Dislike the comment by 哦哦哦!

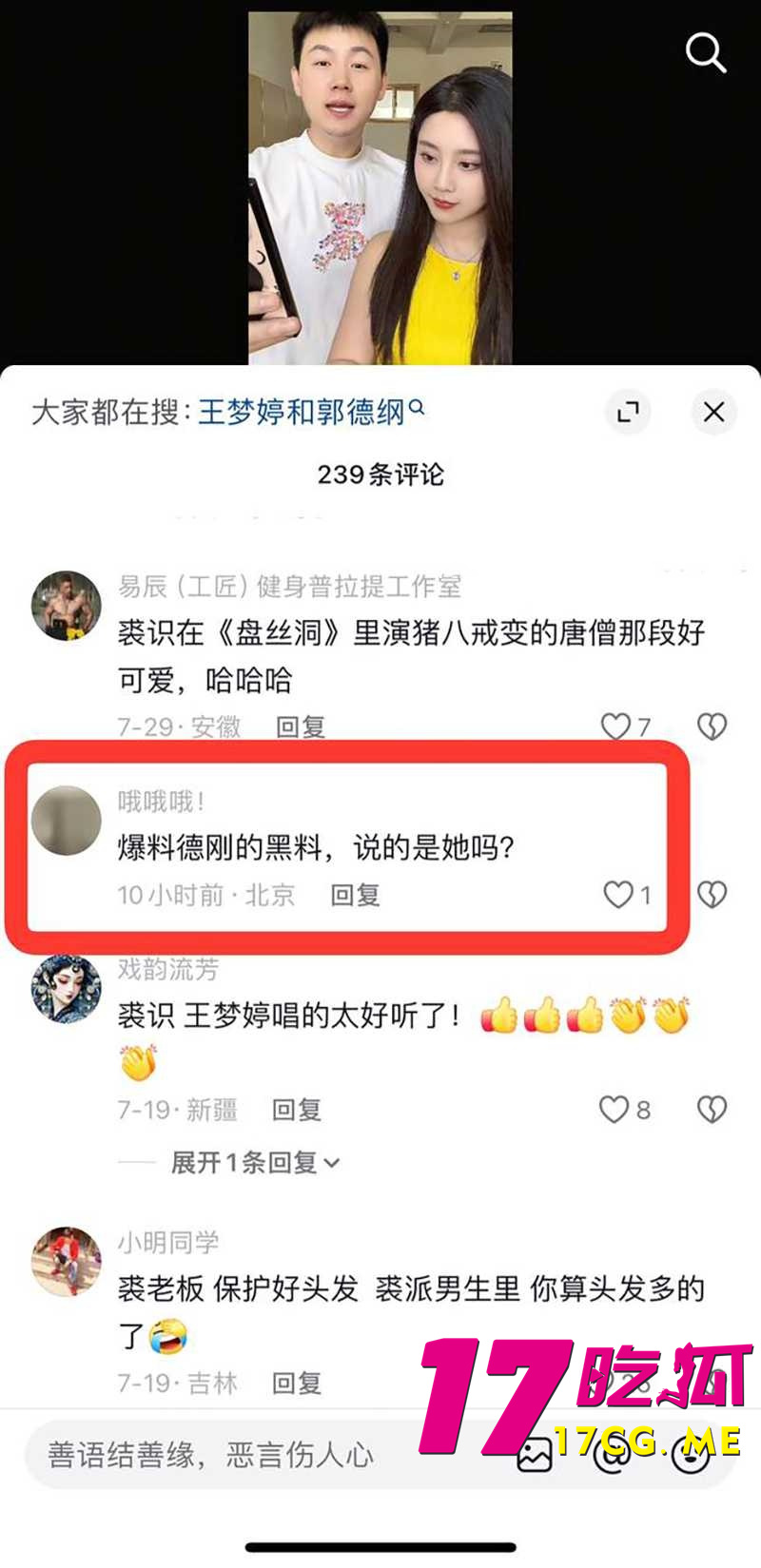[712, 895]
